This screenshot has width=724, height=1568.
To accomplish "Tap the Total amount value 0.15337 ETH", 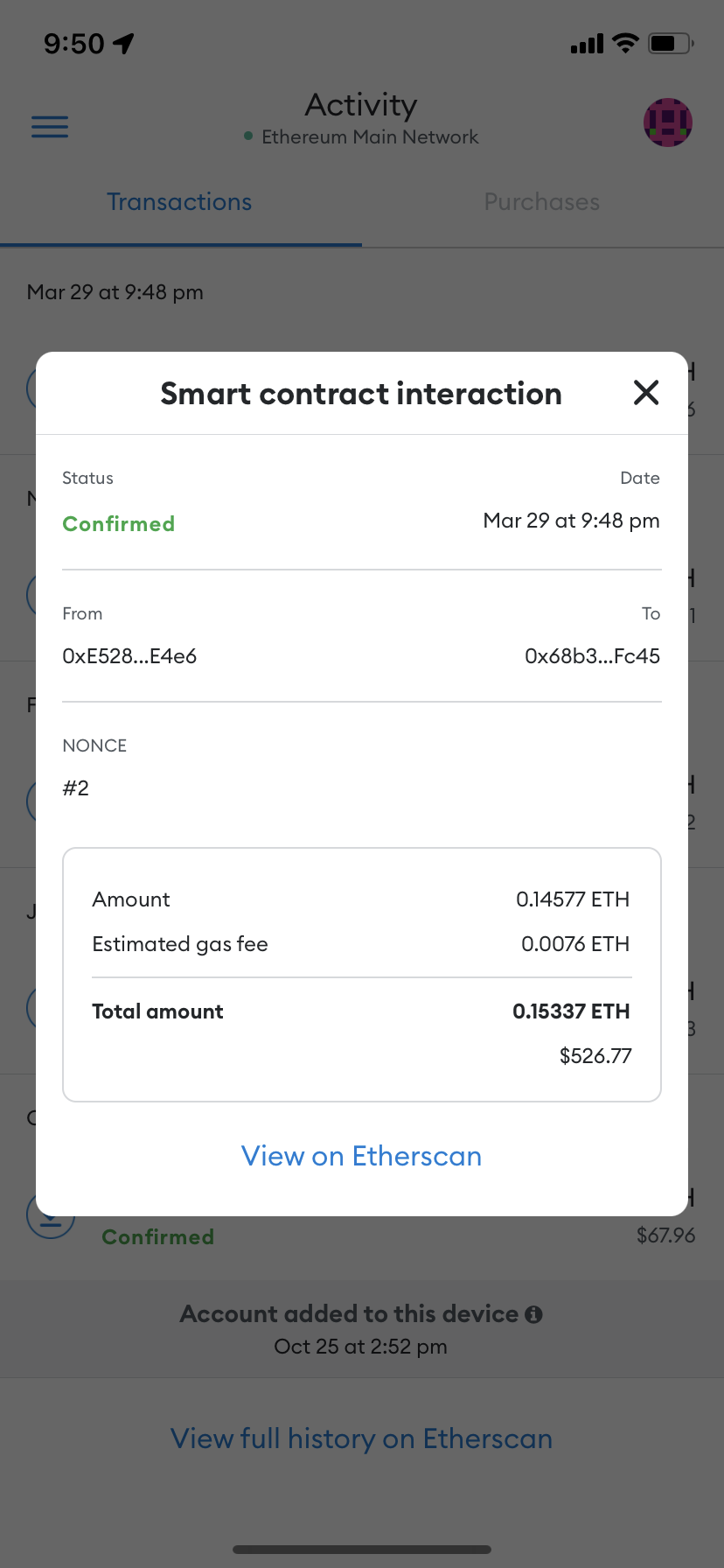I will [571, 1011].
